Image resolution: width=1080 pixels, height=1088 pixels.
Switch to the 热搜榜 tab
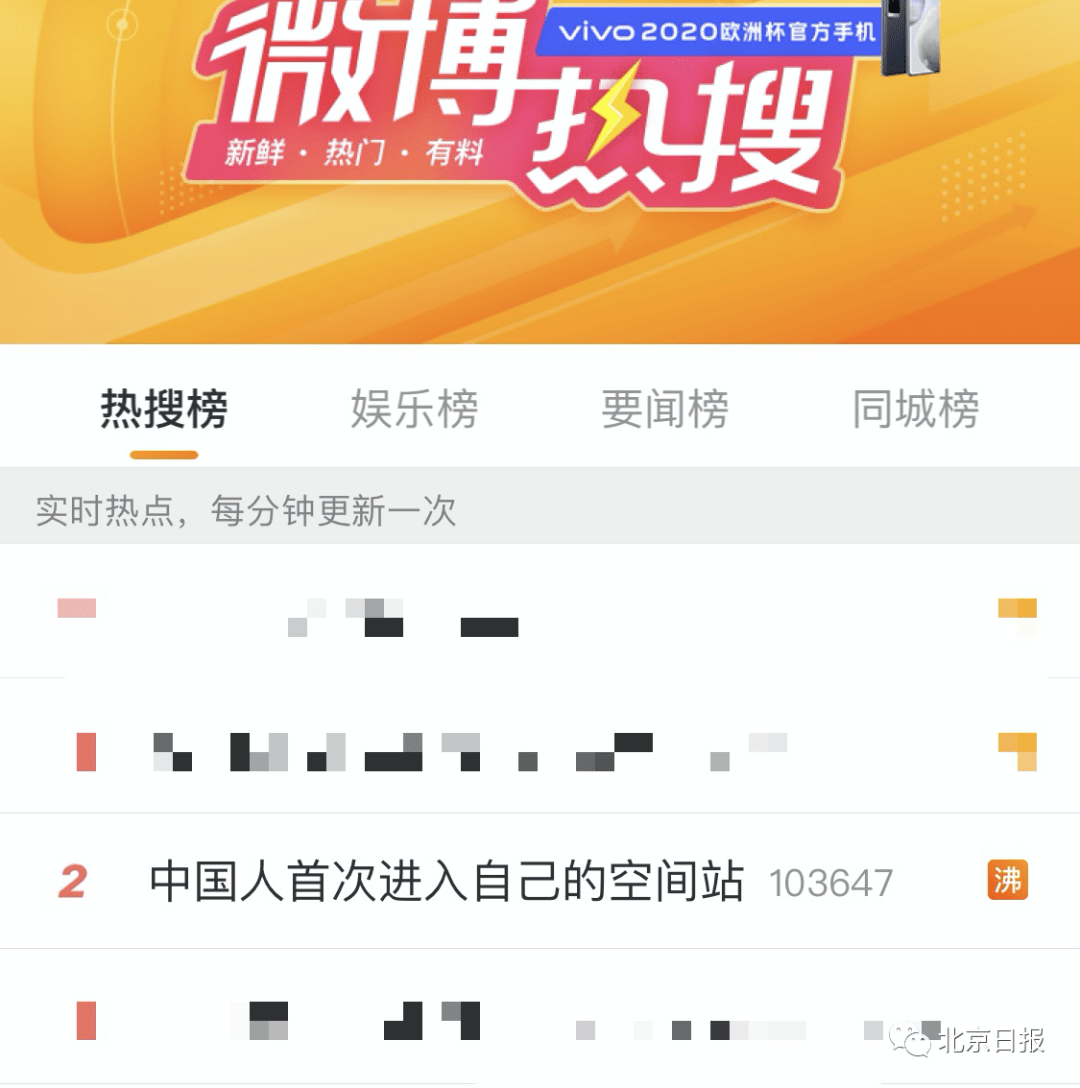coord(164,410)
